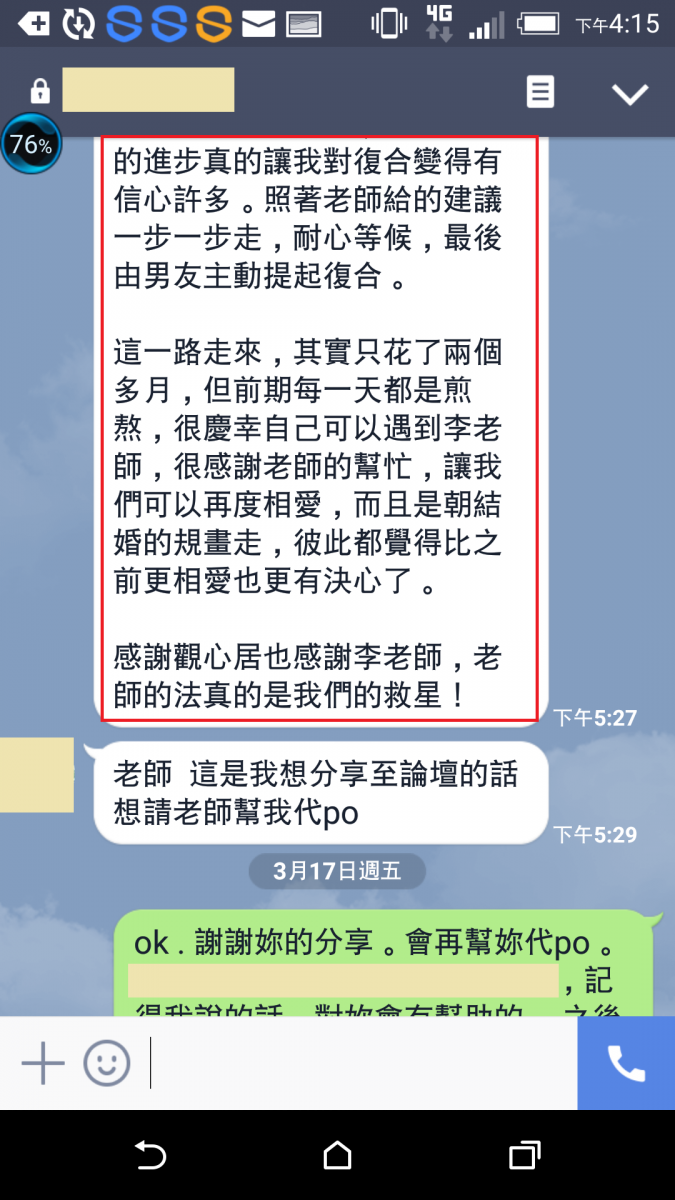Start a voice call with the phone button
This screenshot has height=1200, width=675.
tap(626, 1062)
